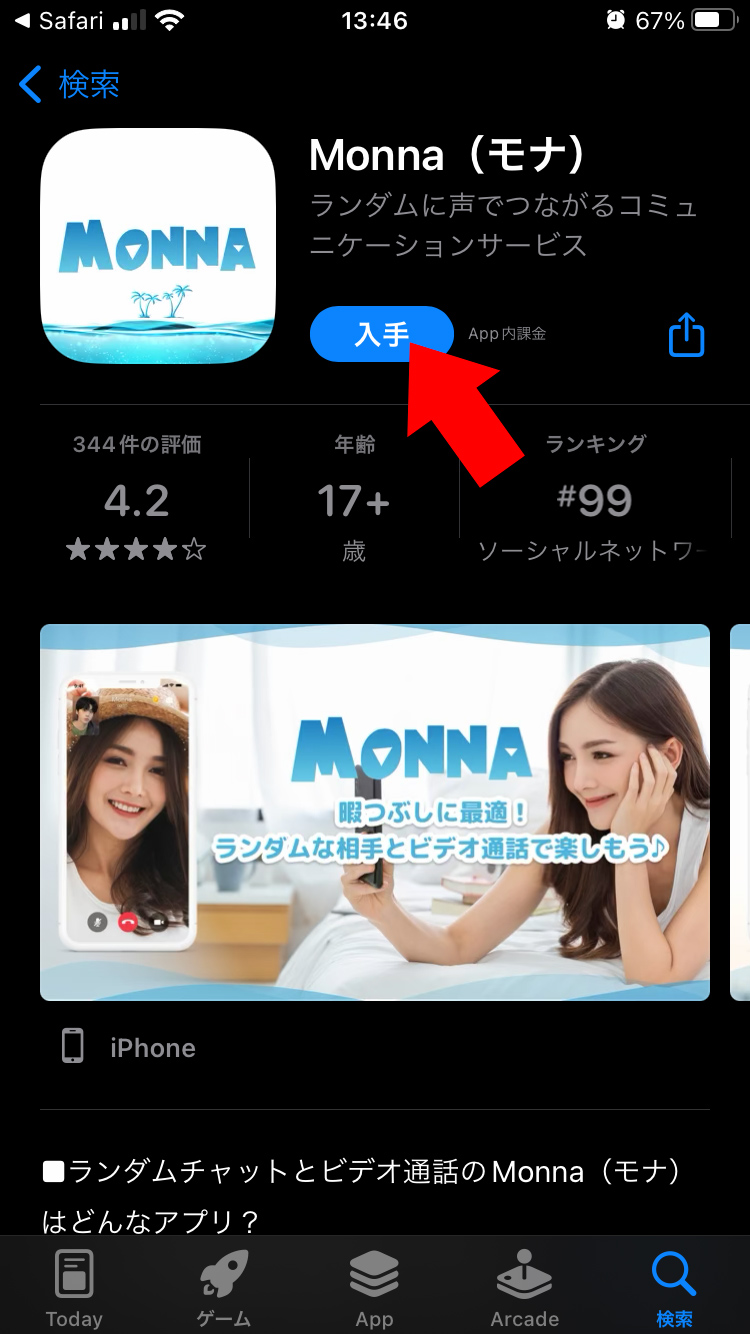Select the 検索 tab in the bottom bar
This screenshot has width=750, height=1334.
pos(674,1288)
